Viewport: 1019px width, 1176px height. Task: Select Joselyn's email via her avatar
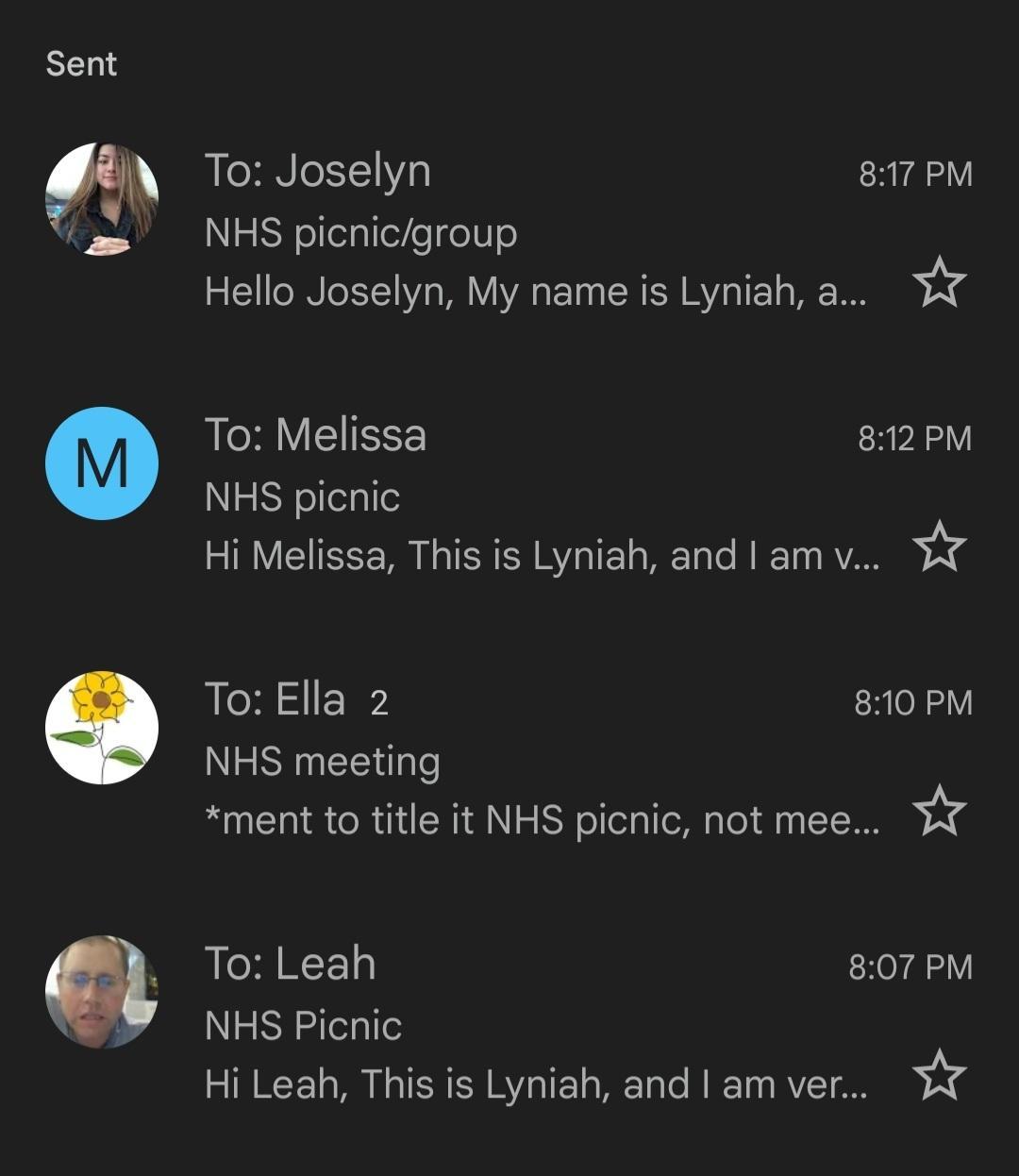point(102,199)
